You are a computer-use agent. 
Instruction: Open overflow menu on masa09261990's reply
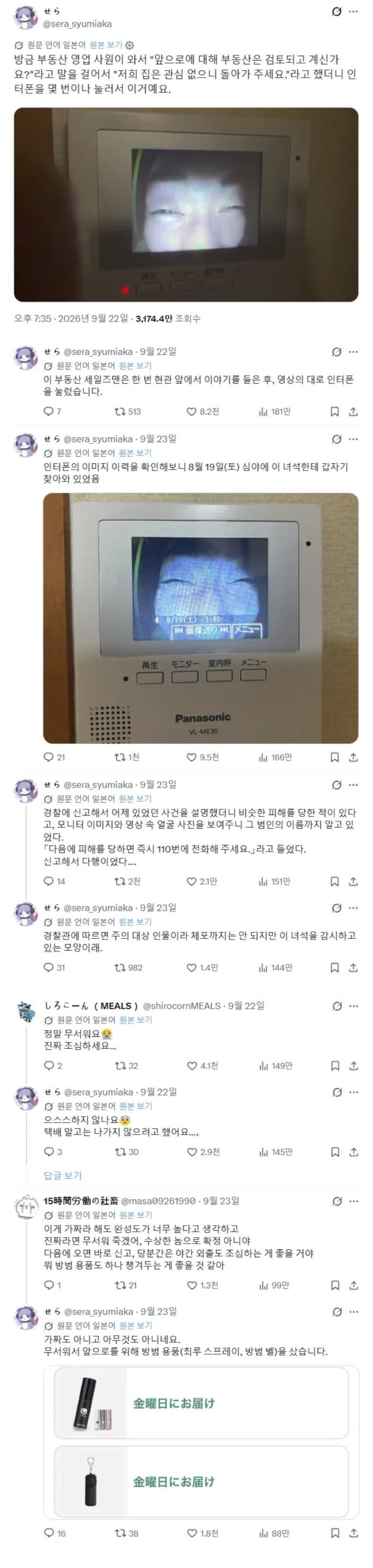pos(353,1201)
